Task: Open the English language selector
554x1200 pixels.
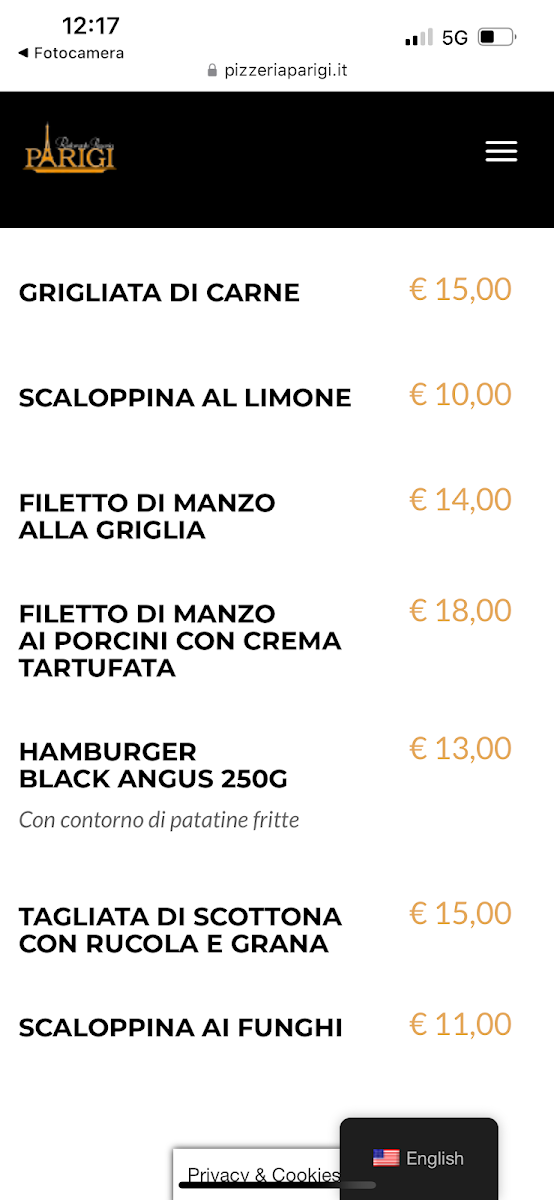Action: 419,1158
